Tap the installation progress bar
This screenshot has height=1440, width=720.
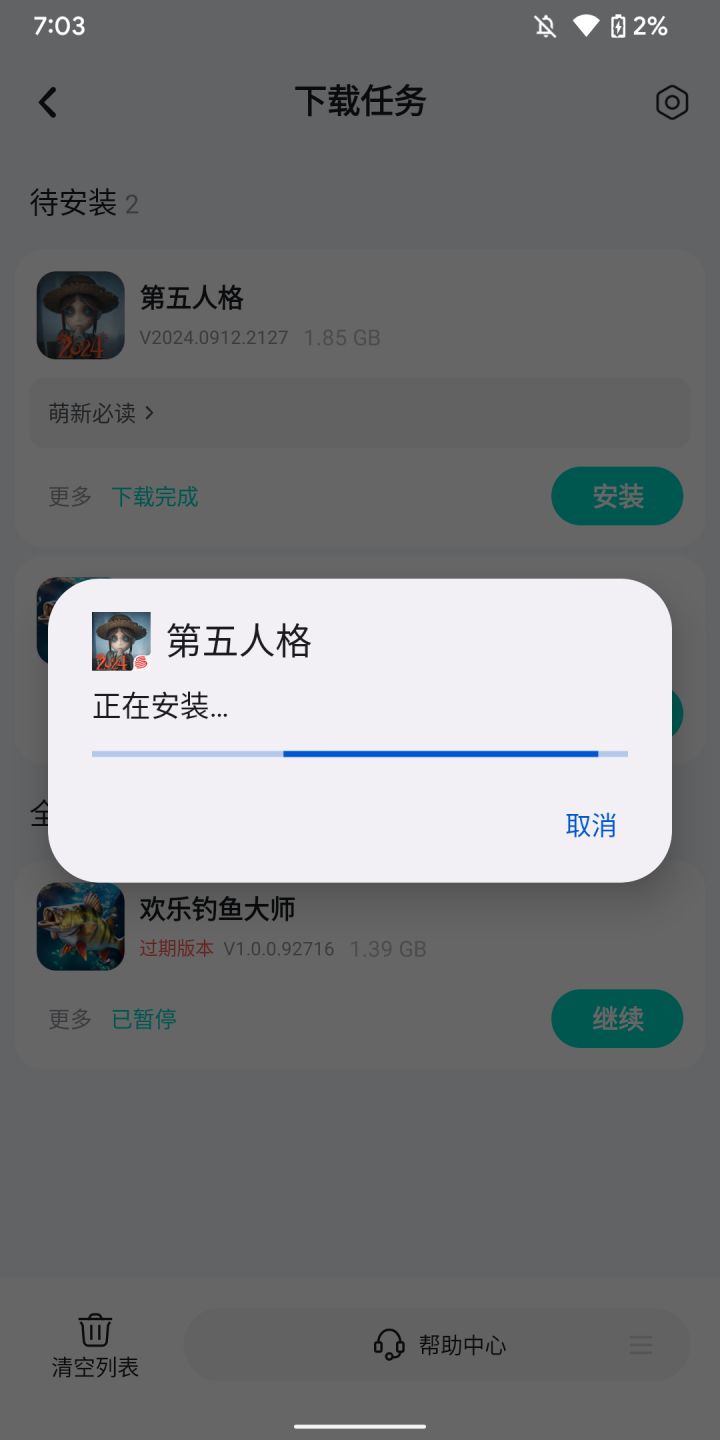359,752
